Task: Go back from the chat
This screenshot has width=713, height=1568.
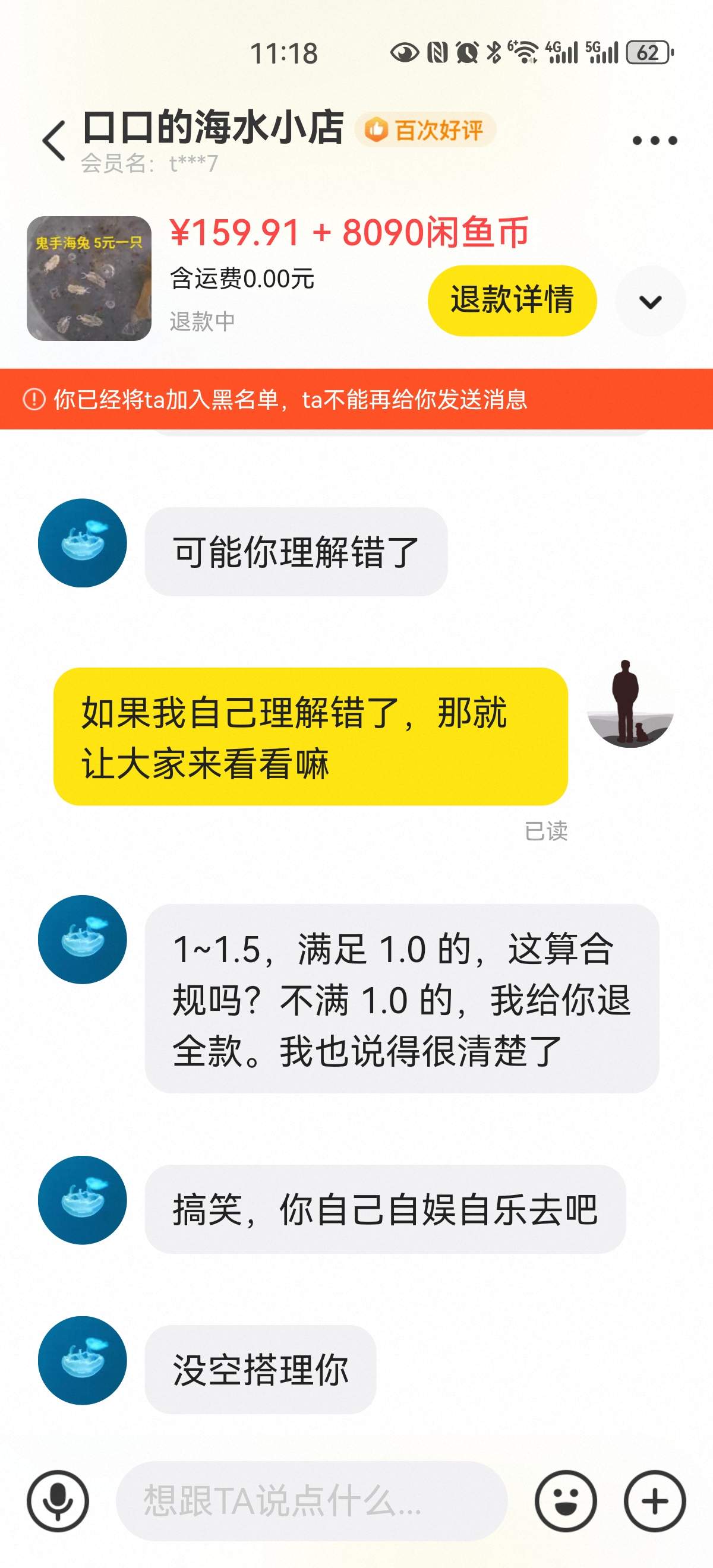Action: point(53,141)
